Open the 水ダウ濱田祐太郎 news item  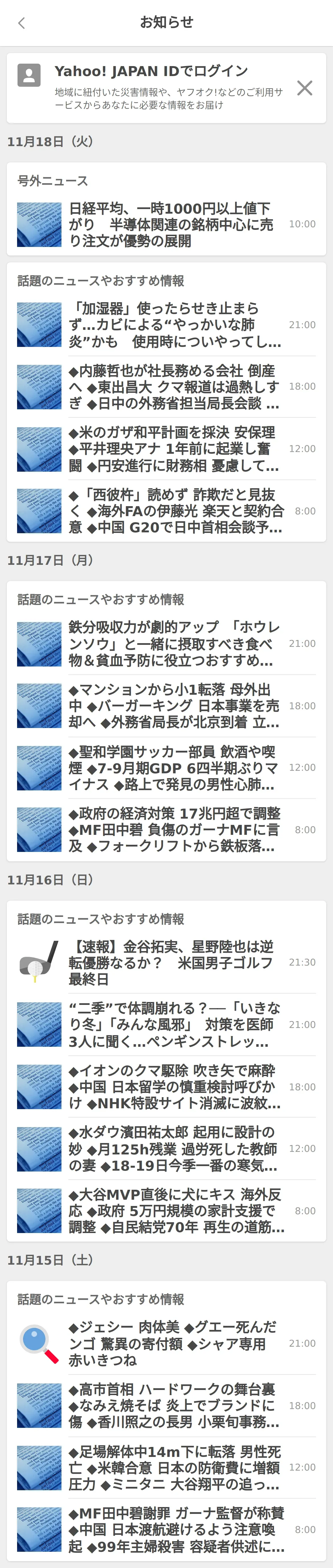click(x=166, y=1149)
